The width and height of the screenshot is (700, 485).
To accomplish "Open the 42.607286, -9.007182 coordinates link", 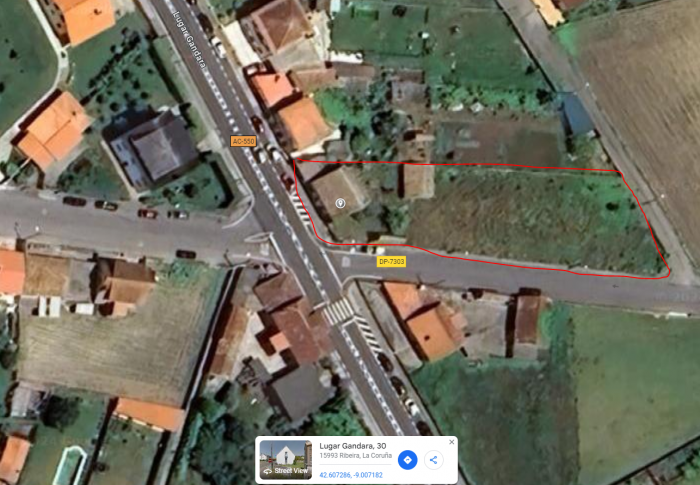I will (351, 475).
